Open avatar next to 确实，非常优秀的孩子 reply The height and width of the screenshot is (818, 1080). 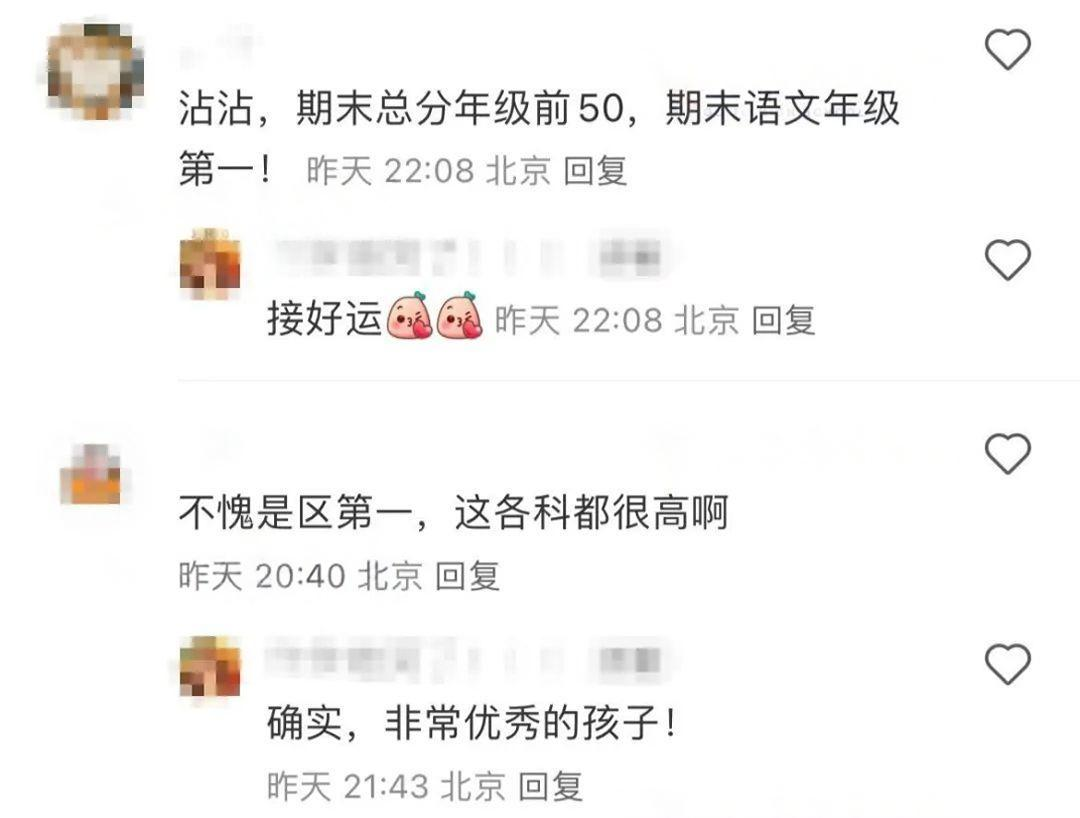point(210,666)
